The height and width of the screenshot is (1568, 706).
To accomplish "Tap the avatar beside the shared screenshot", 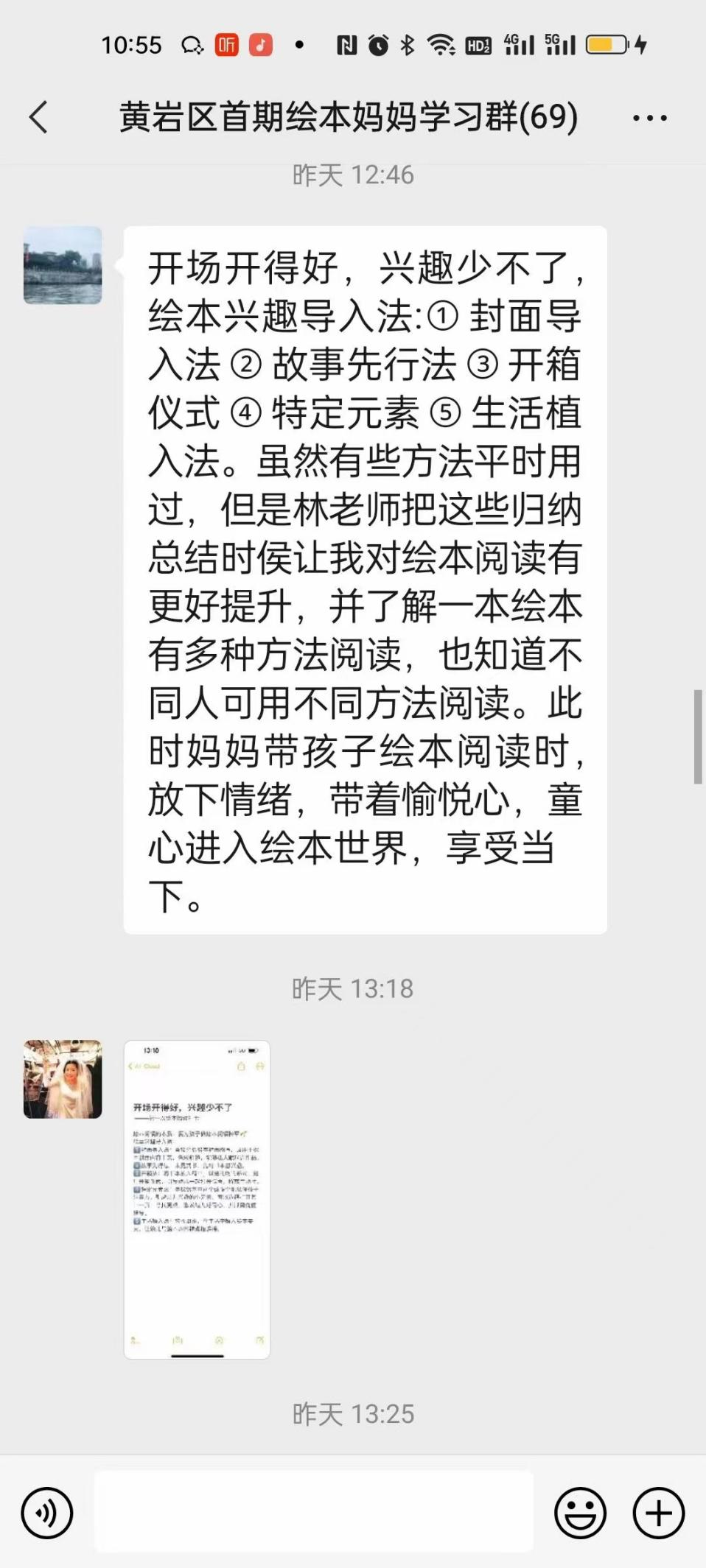I will click(x=63, y=1079).
